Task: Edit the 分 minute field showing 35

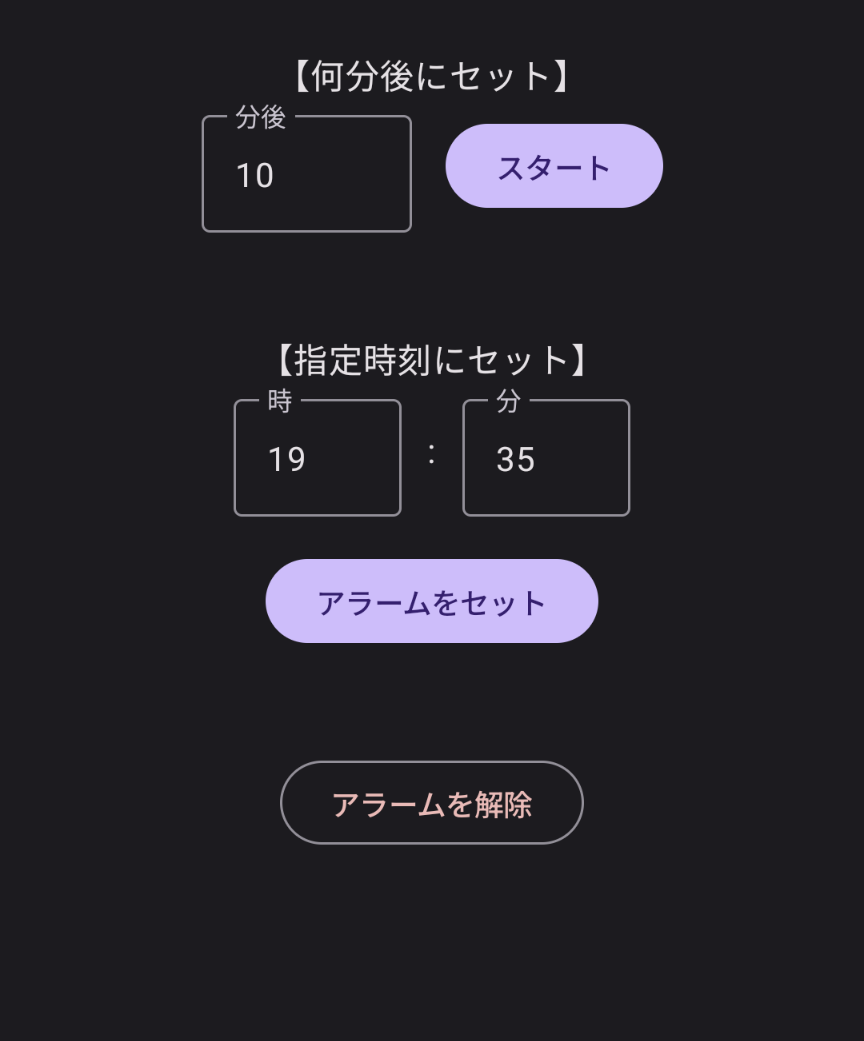Action: point(546,459)
